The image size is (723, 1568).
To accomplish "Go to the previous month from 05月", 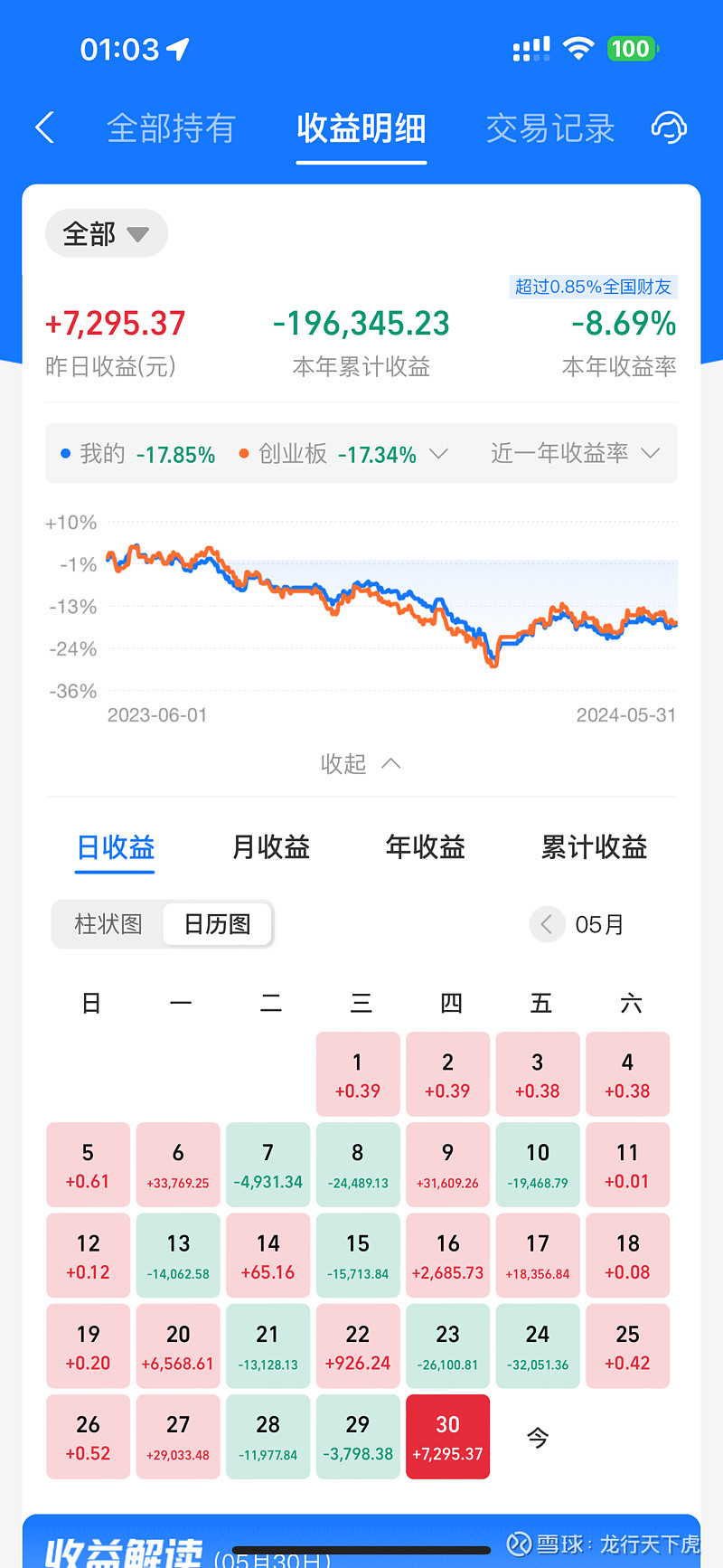I will [x=547, y=924].
